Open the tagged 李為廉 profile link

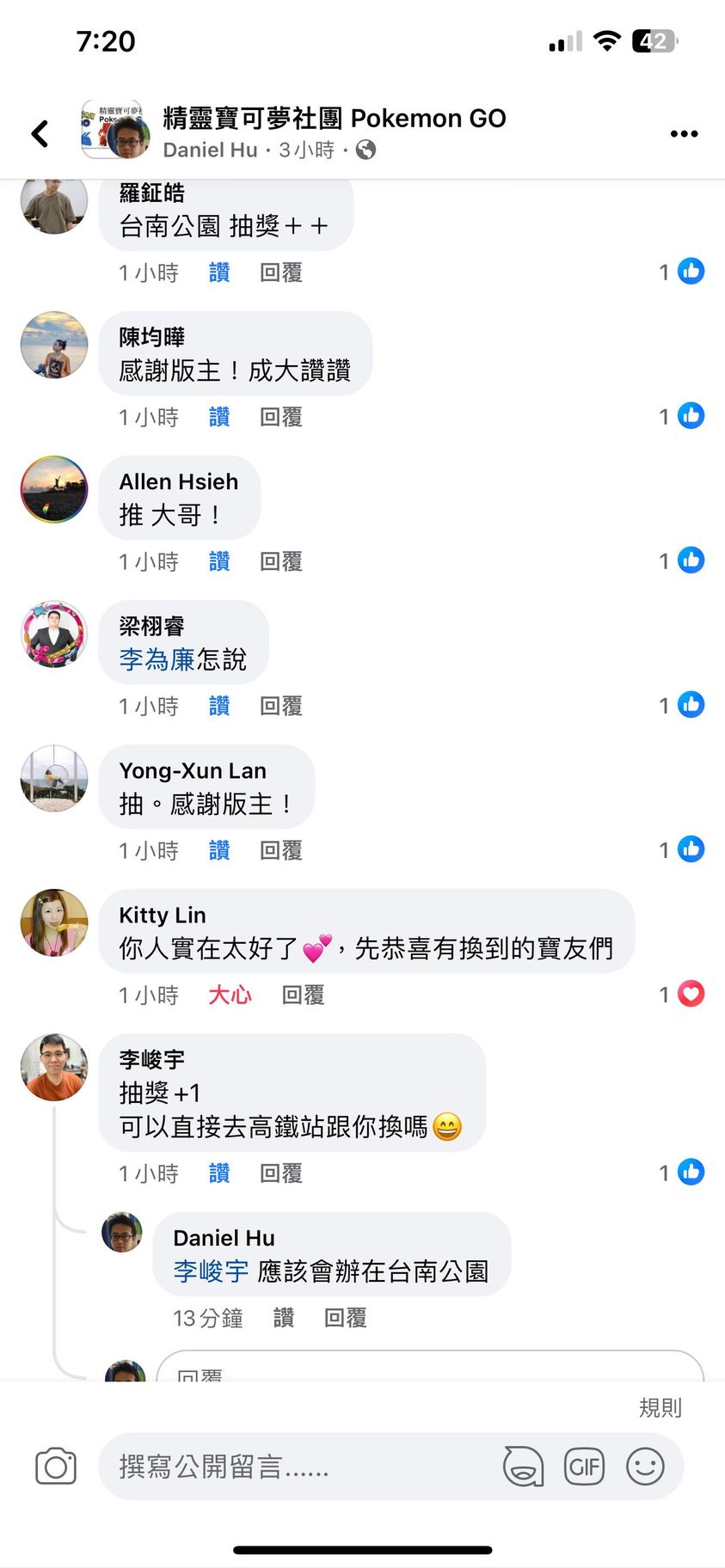click(x=157, y=659)
